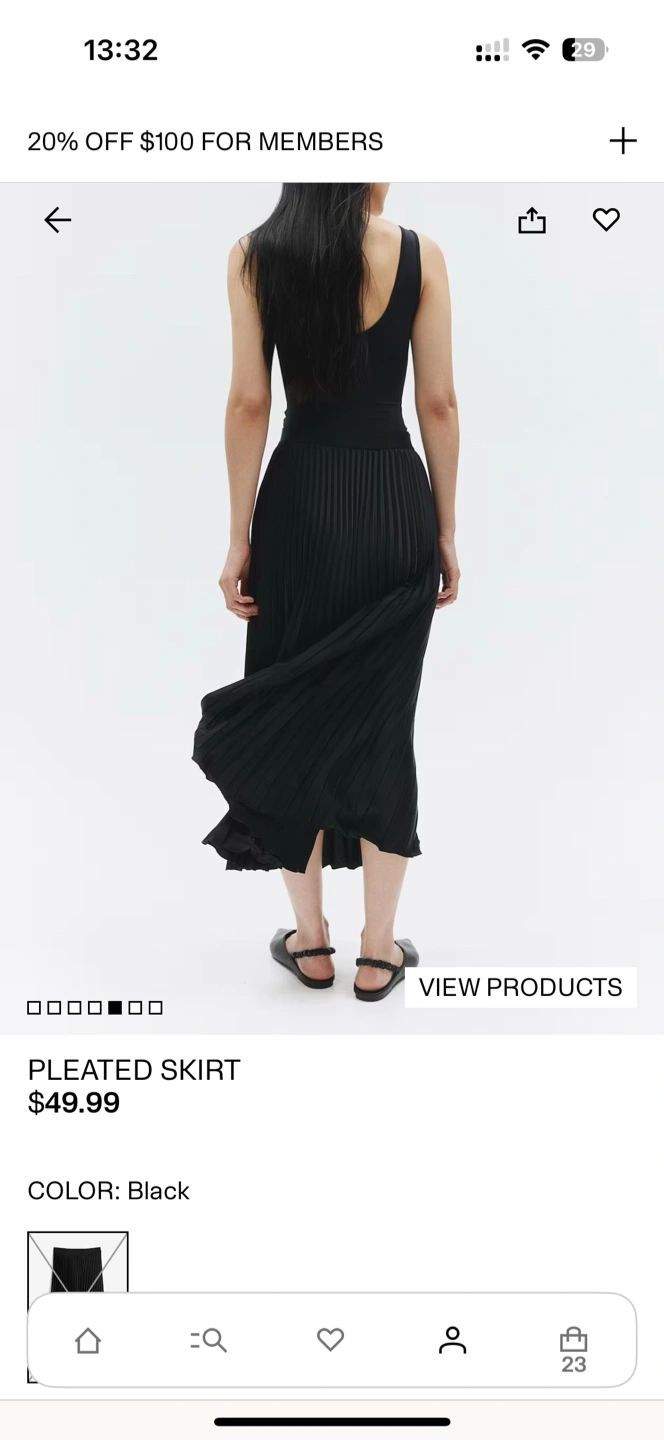Open the account profile tab
Viewport: 664px width, 1440px height.
pyautogui.click(x=453, y=1340)
